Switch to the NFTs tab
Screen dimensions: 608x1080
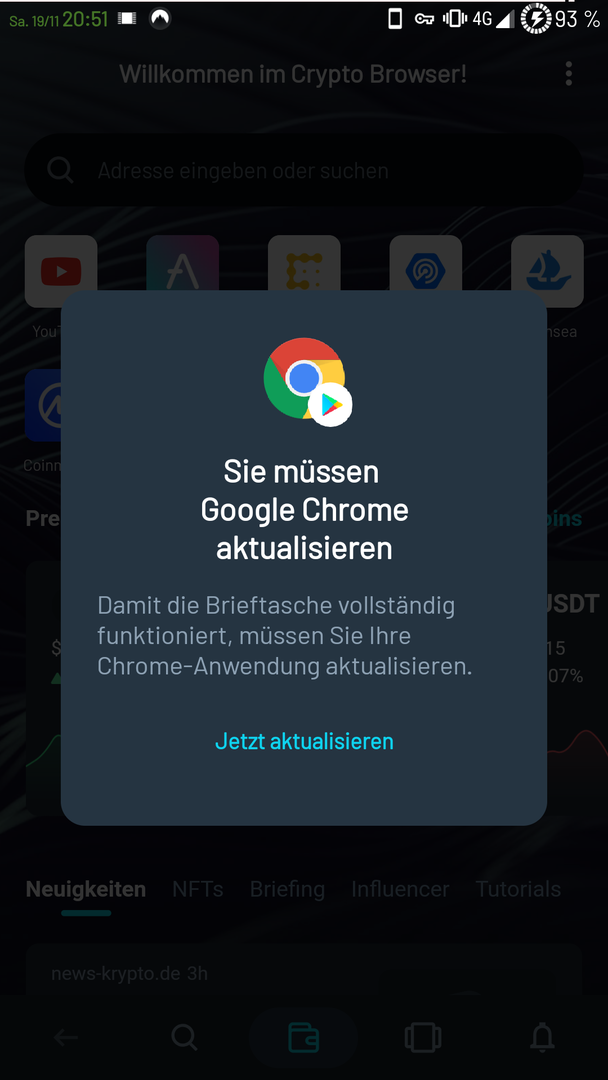(x=197, y=889)
